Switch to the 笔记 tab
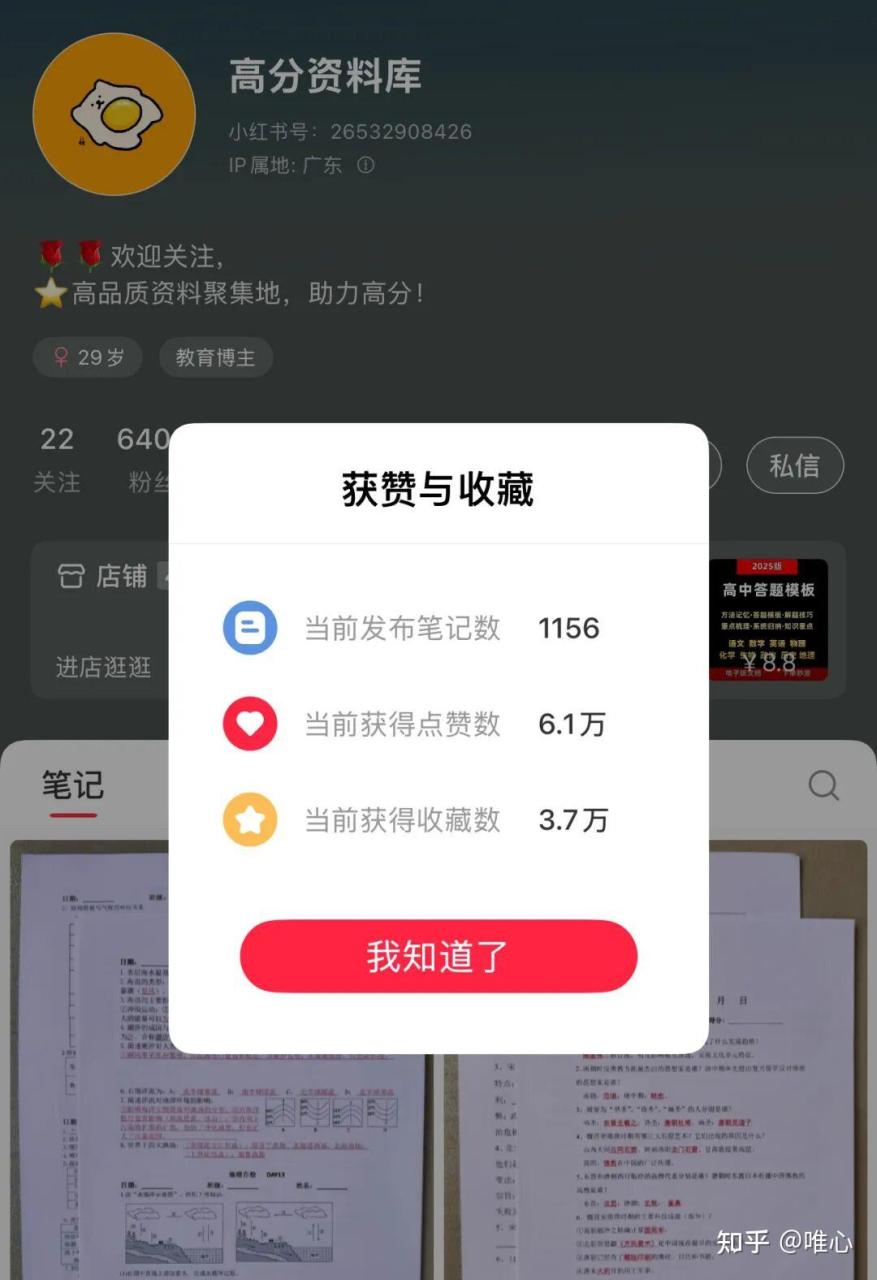This screenshot has height=1280, width=877. (x=72, y=786)
